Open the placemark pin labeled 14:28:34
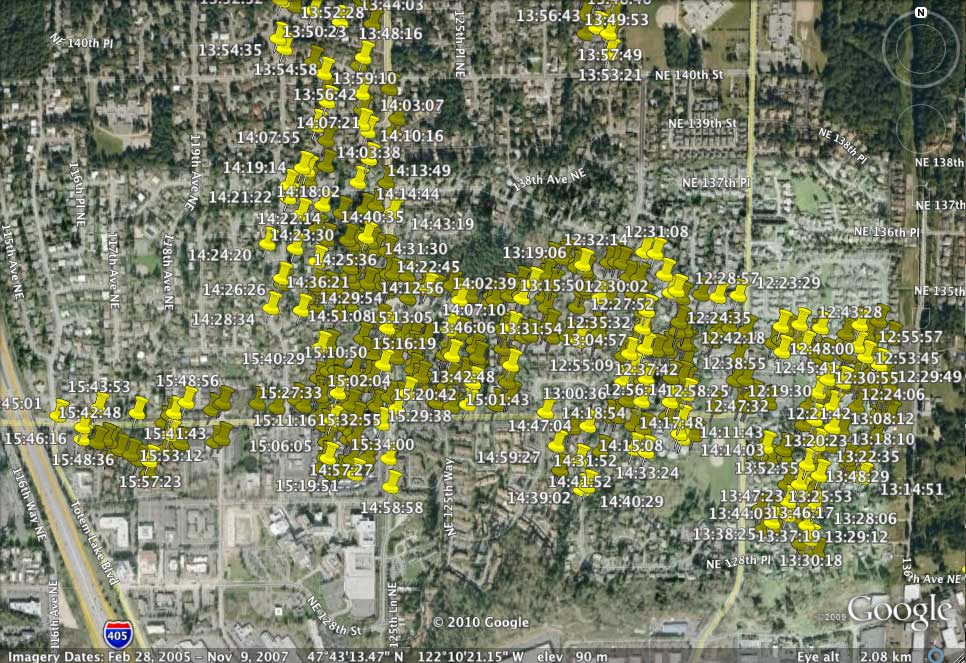This screenshot has height=663, width=966. point(273,303)
